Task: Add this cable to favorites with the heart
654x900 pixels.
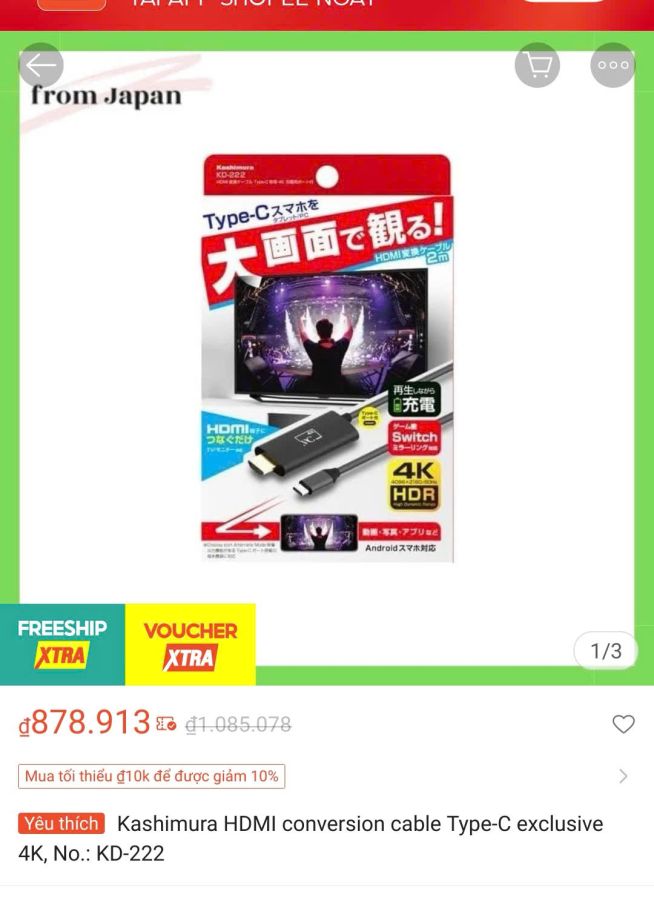Action: tap(623, 724)
